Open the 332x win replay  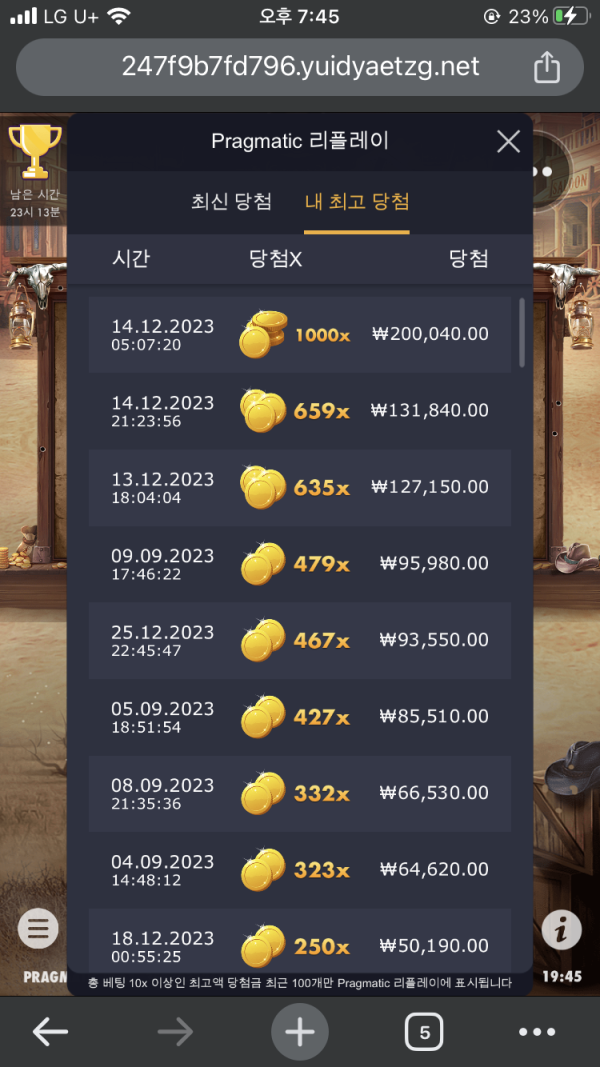pyautogui.click(x=300, y=793)
